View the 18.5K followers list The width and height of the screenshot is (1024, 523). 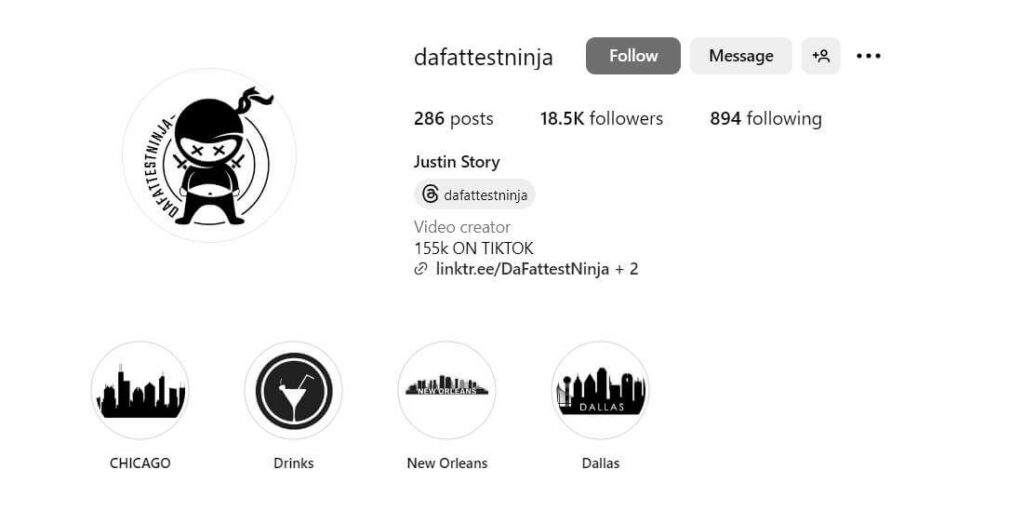pyautogui.click(x=601, y=119)
